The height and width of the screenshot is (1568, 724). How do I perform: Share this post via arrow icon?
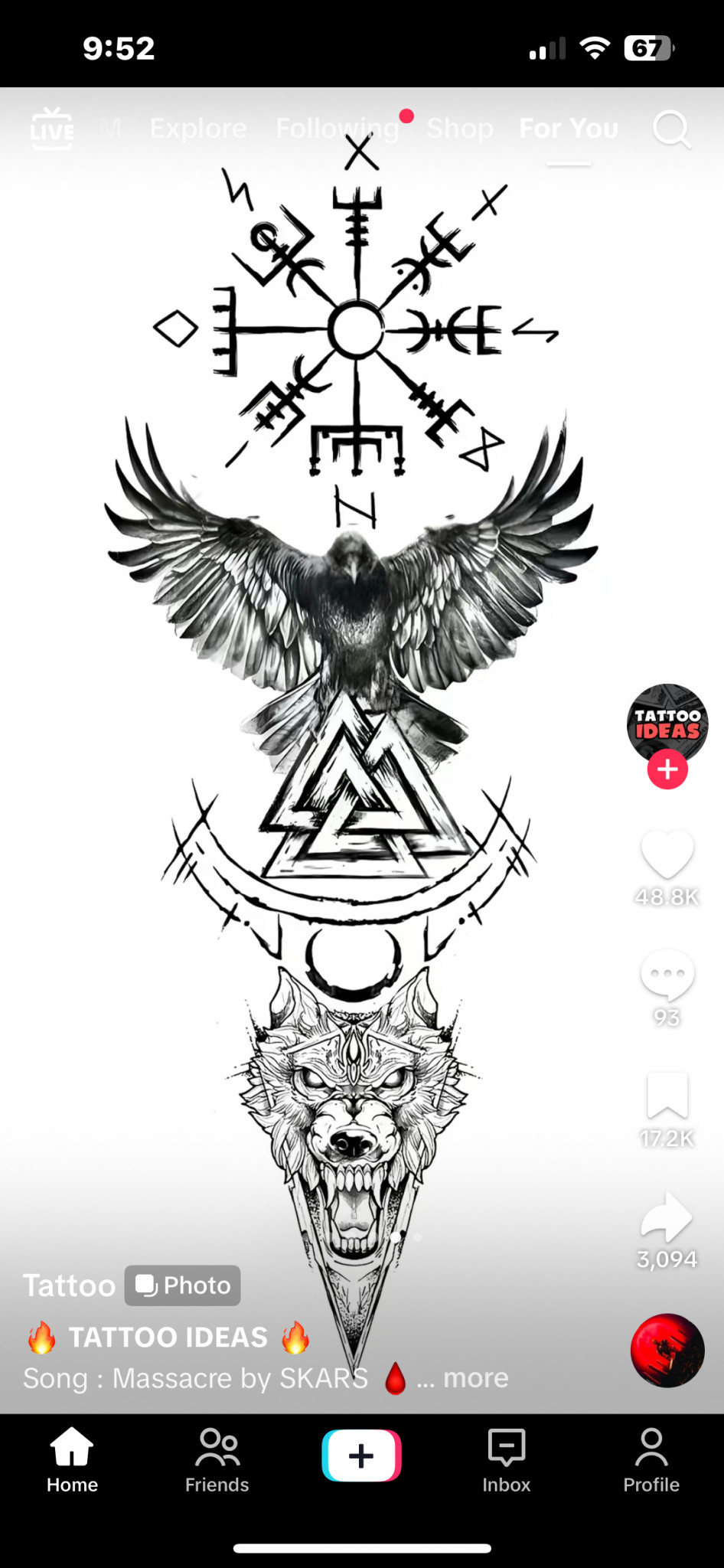coord(667,1217)
